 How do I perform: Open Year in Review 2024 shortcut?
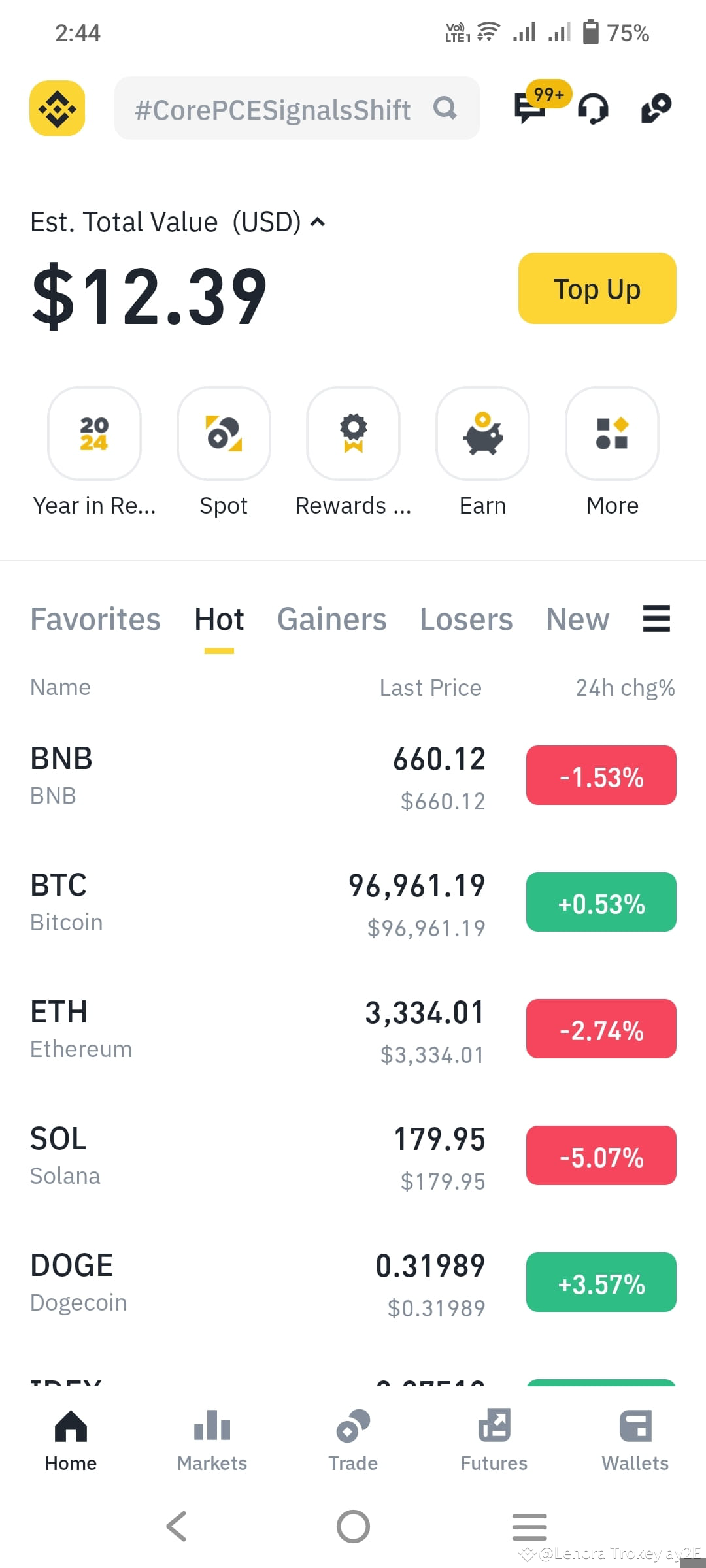point(94,433)
